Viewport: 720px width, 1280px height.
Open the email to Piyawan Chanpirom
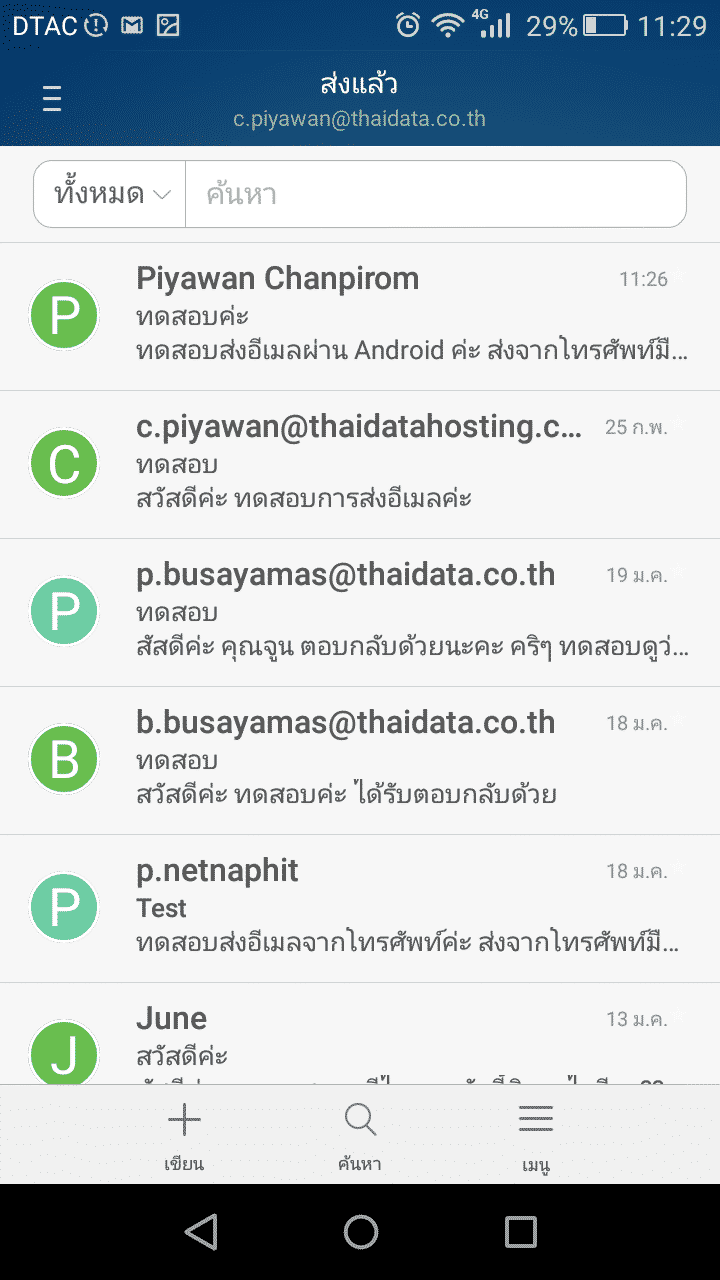(360, 316)
